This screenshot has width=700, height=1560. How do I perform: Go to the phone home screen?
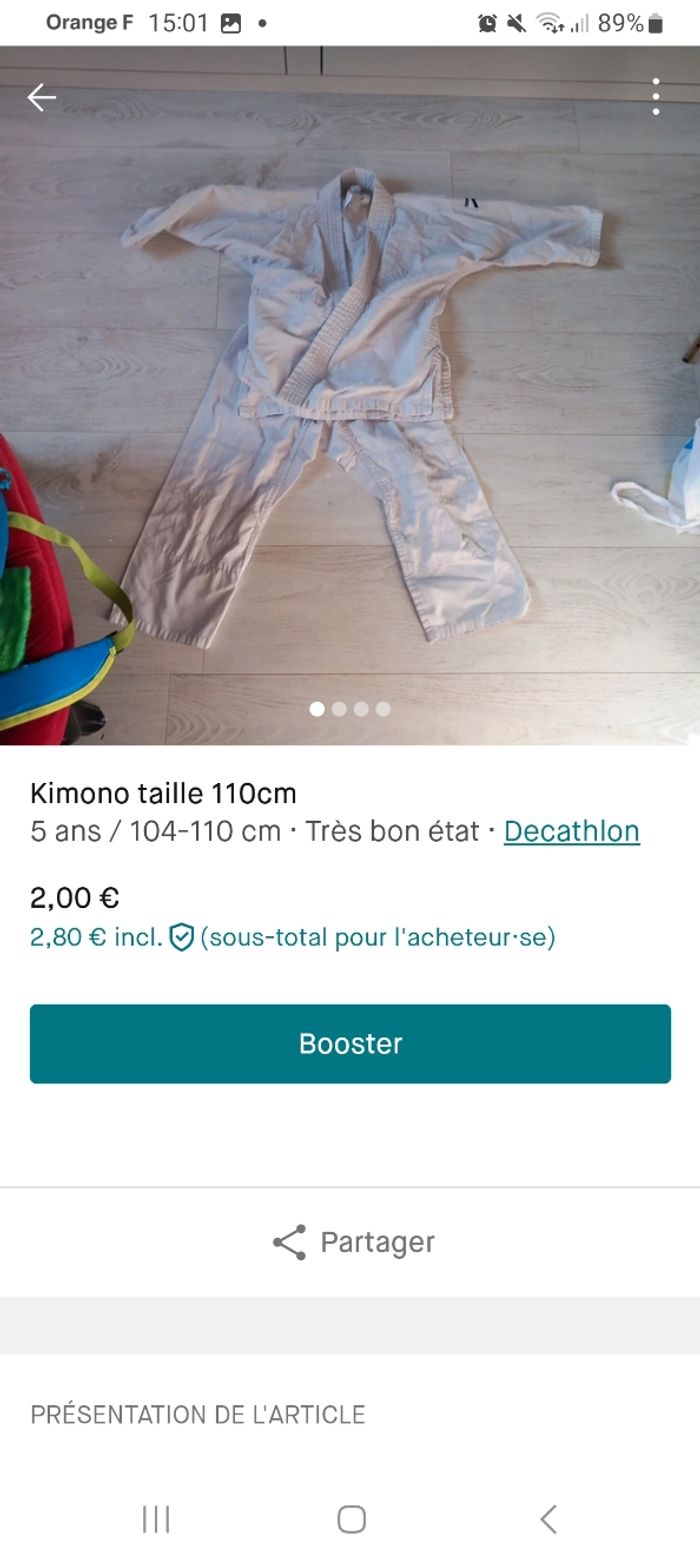pos(351,1519)
